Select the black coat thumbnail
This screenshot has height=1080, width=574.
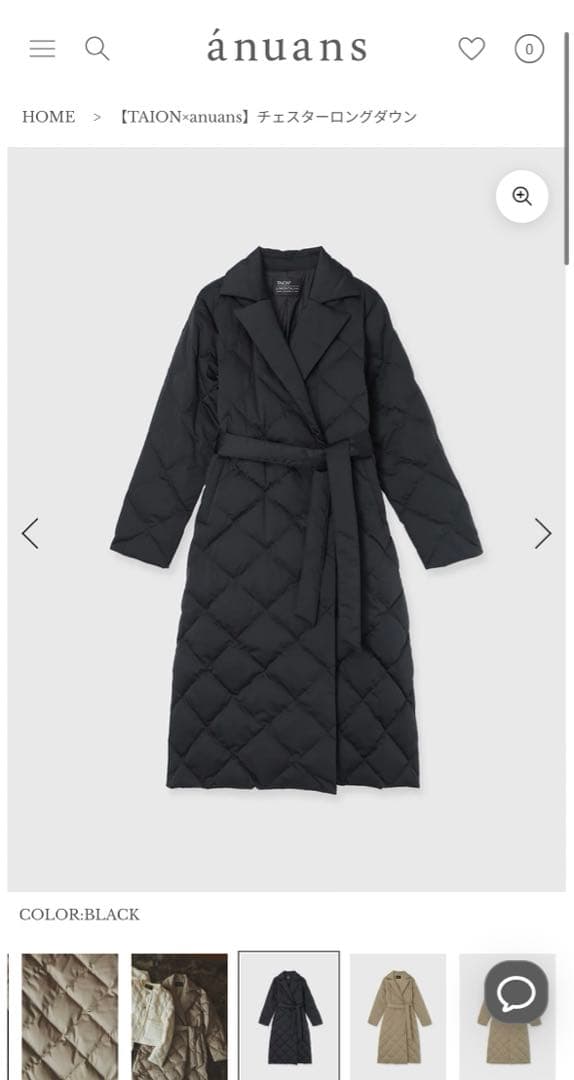[289, 1016]
